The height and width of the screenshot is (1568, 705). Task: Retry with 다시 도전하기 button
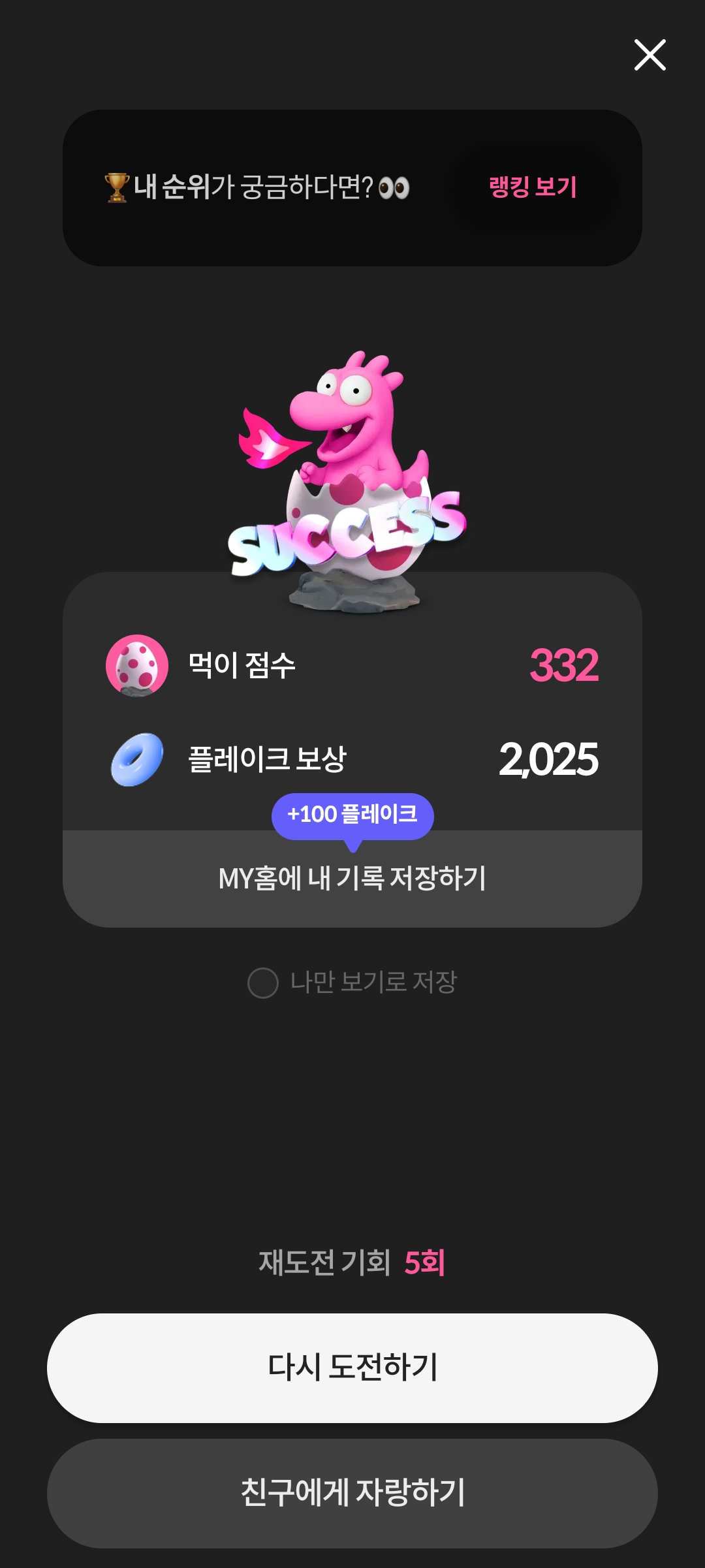pyautogui.click(x=352, y=1368)
